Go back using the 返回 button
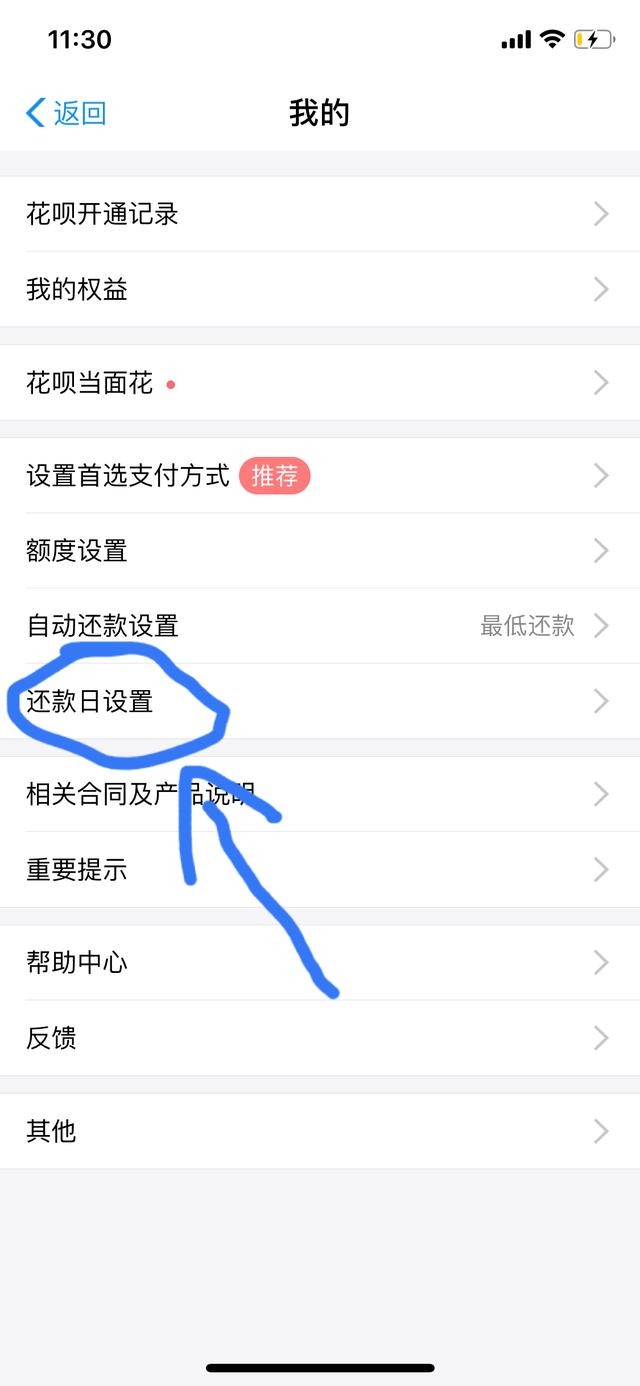This screenshot has height=1386, width=640. tap(66, 113)
